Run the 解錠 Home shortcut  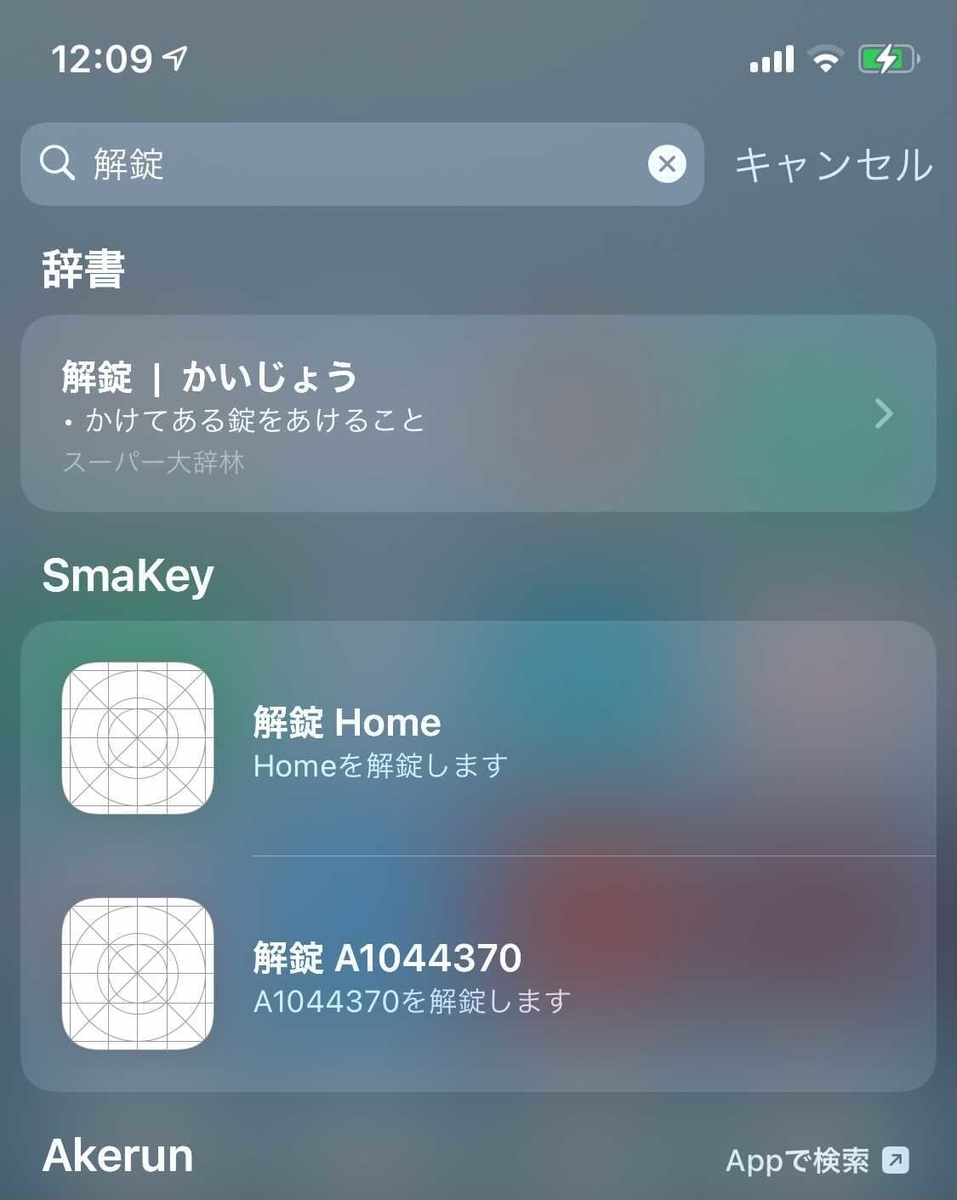[478, 738]
